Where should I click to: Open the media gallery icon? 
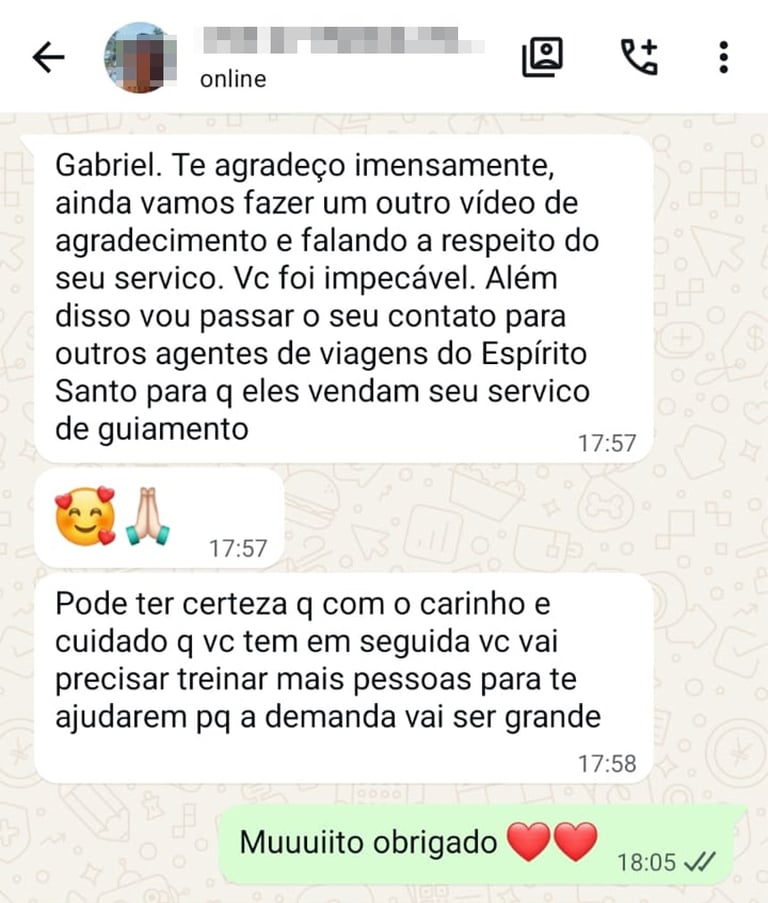pyautogui.click(x=542, y=56)
